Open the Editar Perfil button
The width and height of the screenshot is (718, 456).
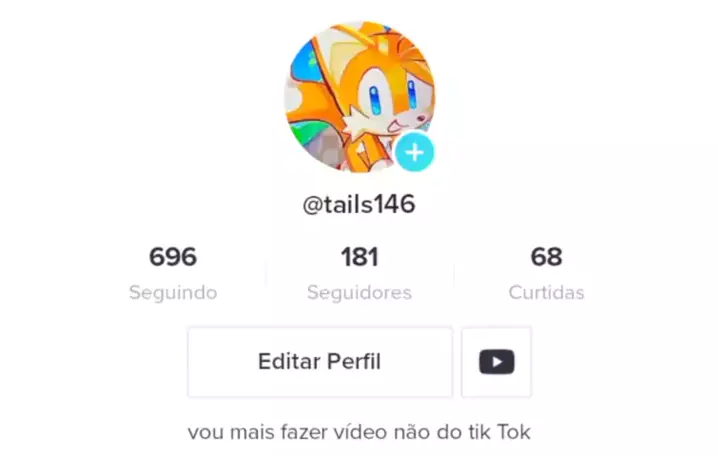(x=319, y=362)
